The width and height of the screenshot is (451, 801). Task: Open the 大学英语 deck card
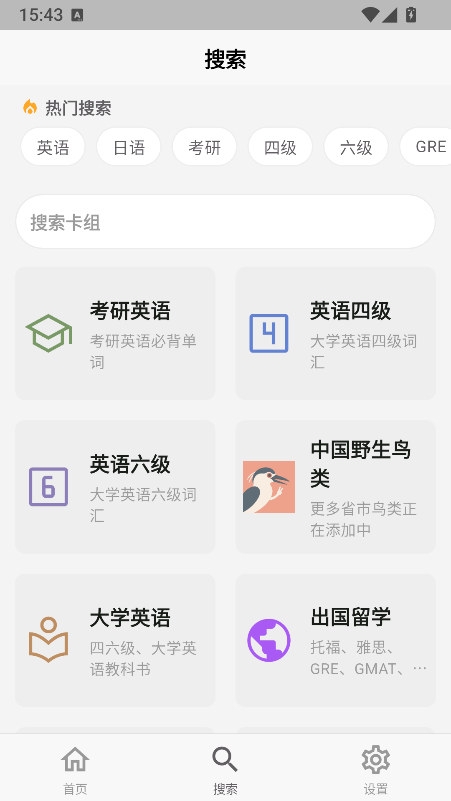115,640
